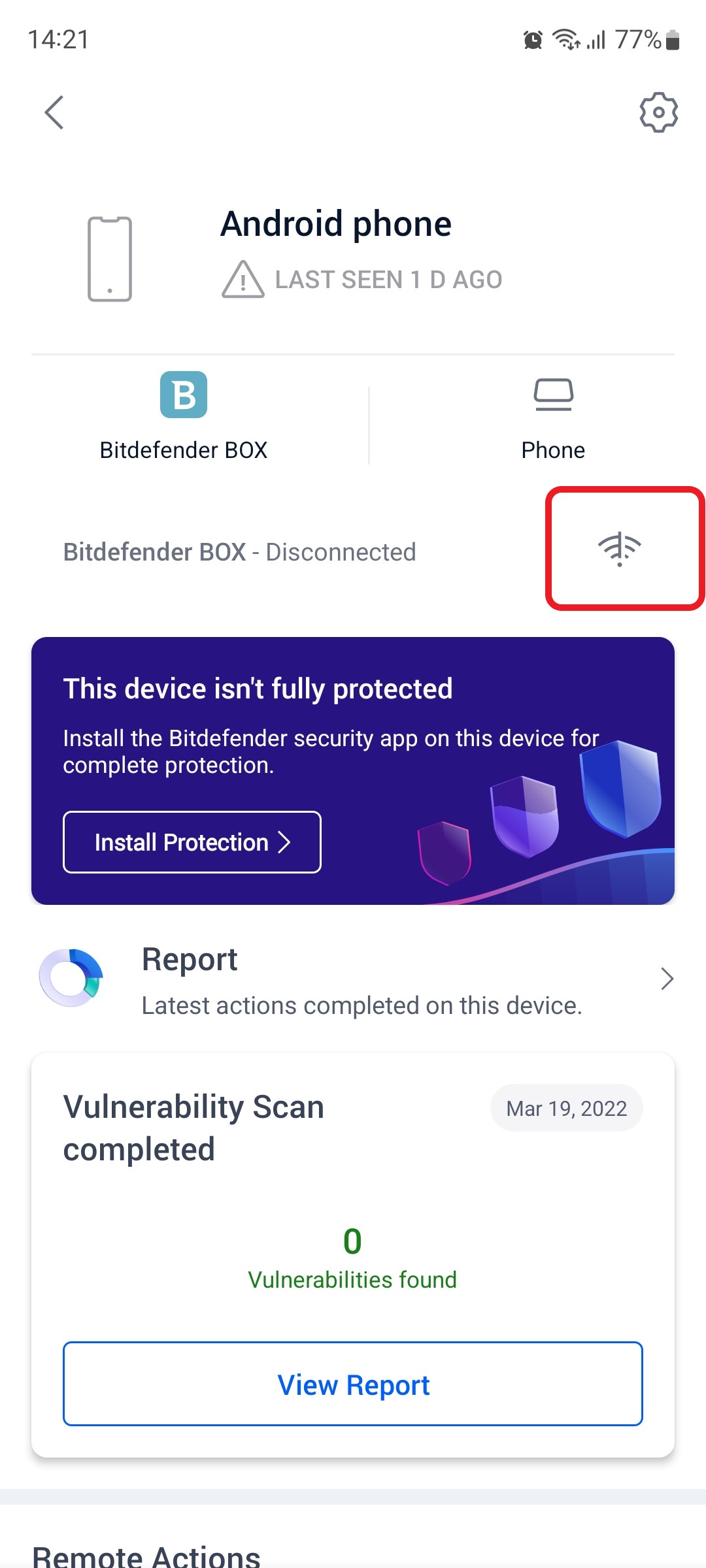
Task: Open the Report row
Action: 353,979
